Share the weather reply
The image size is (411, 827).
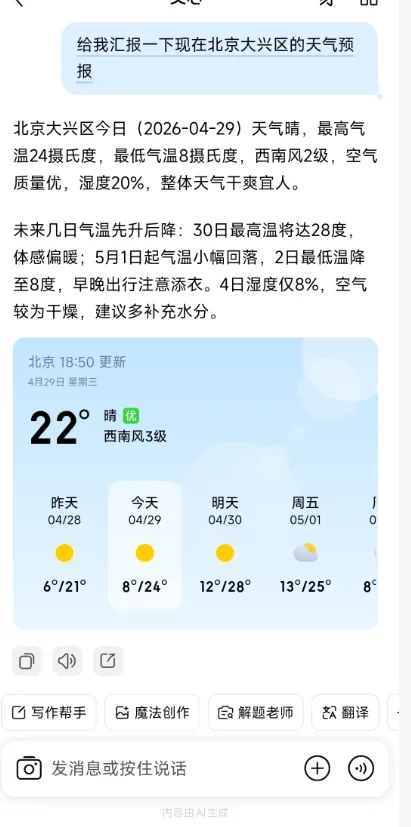coord(108,661)
